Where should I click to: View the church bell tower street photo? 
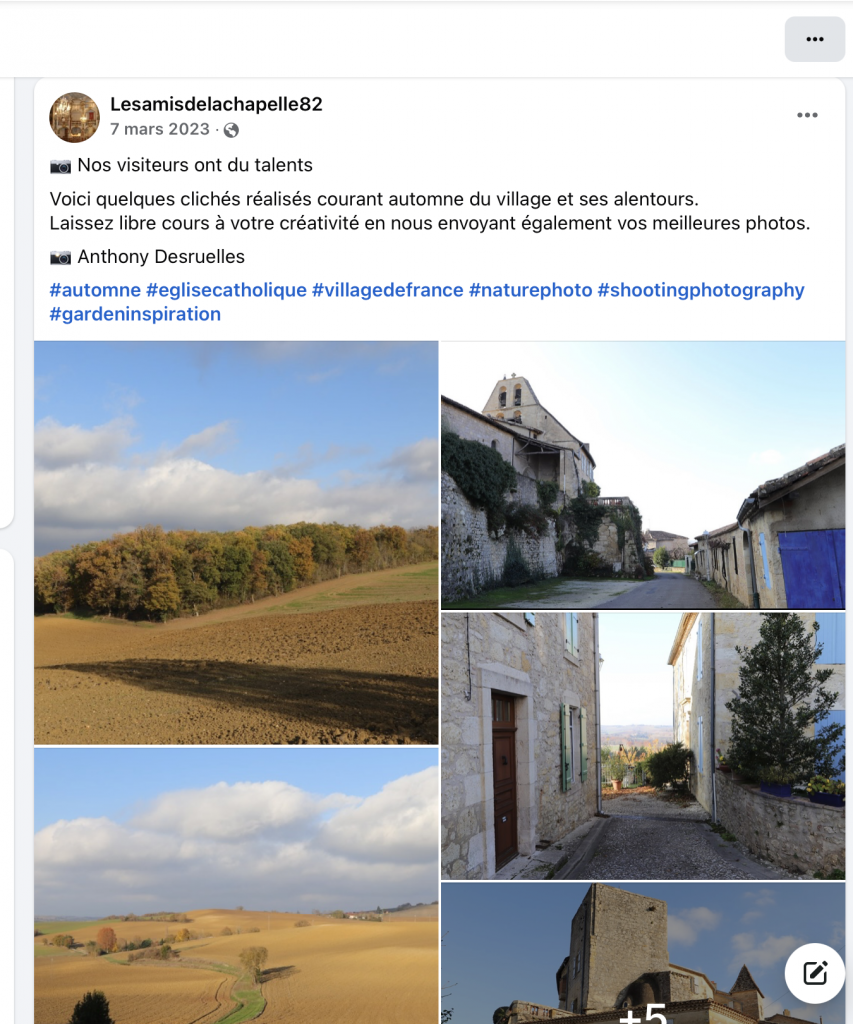click(x=643, y=475)
